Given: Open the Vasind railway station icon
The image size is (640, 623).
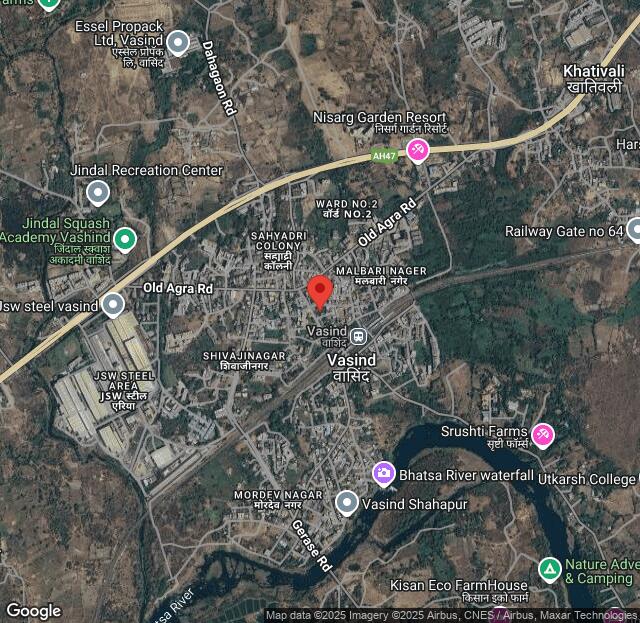Looking at the screenshot, I should [358, 334].
